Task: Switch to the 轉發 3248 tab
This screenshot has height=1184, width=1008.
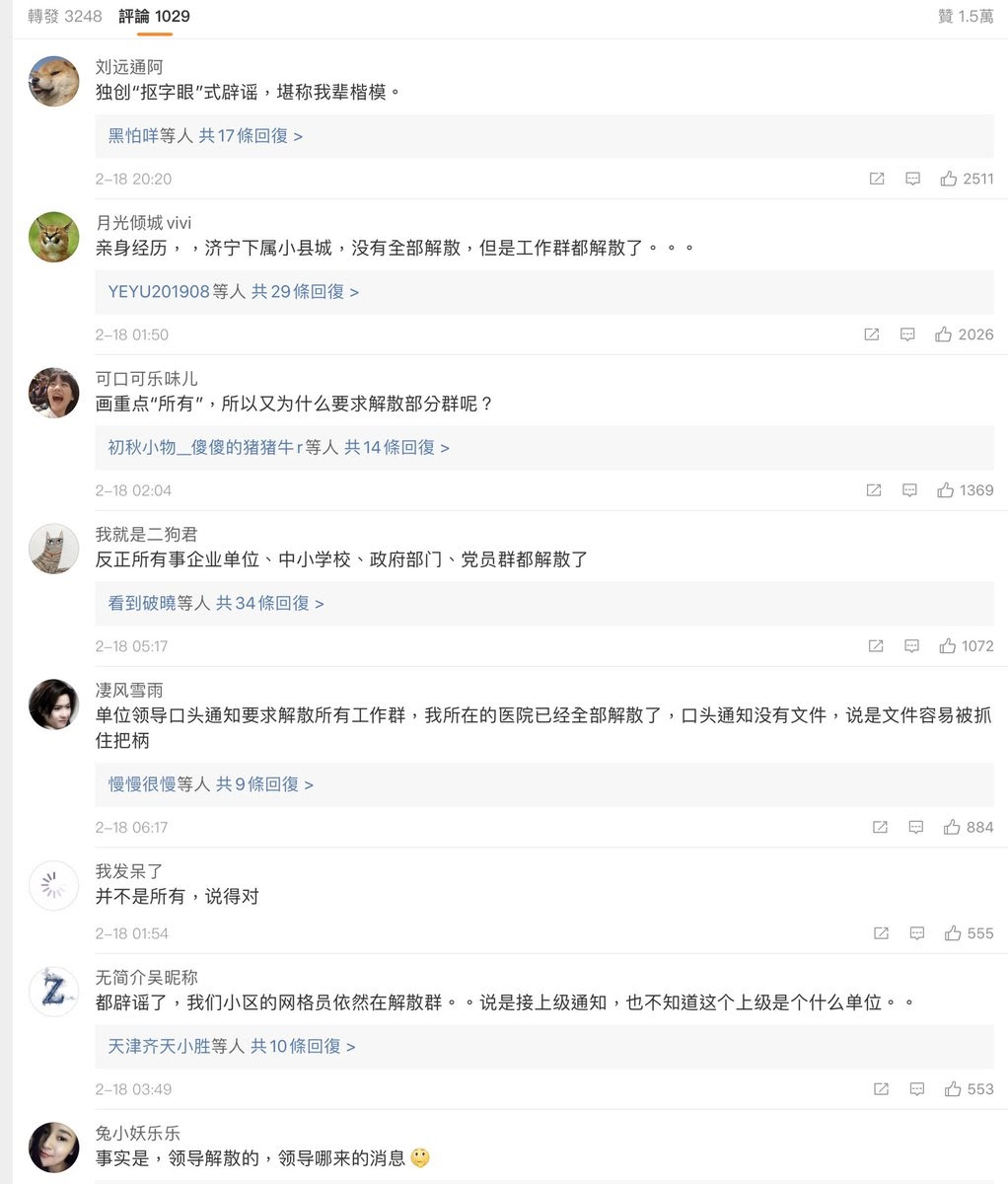Action: click(64, 17)
